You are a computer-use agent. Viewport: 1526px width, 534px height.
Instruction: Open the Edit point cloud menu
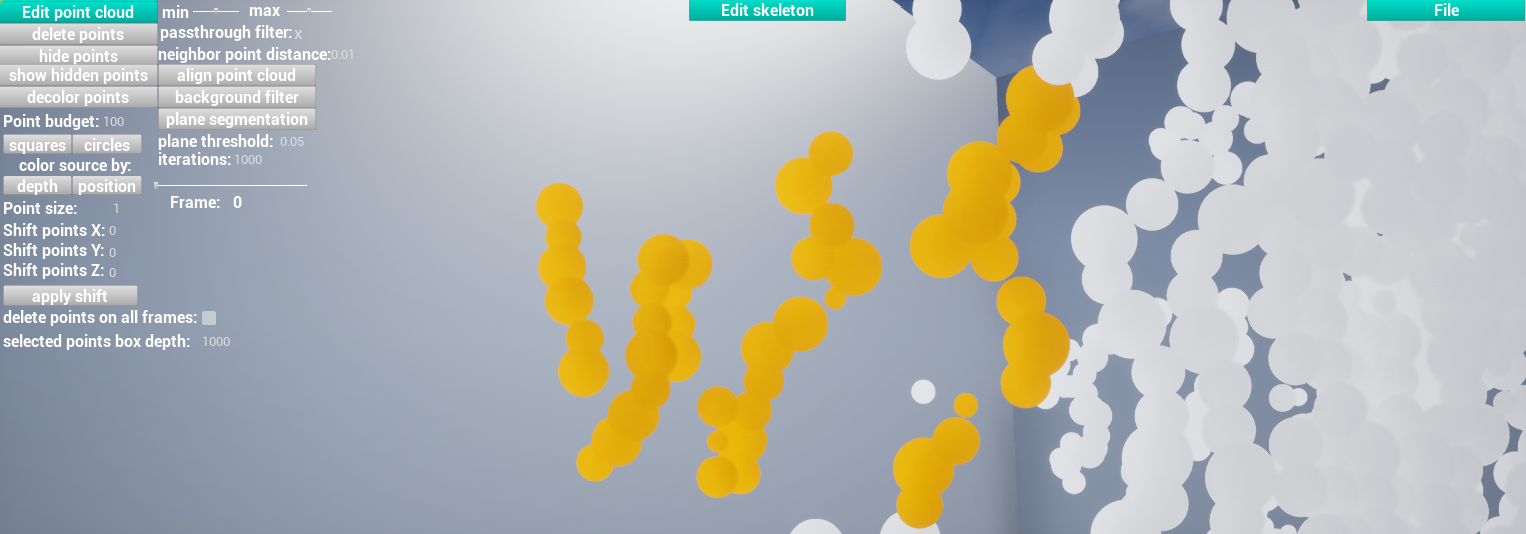pyautogui.click(x=78, y=12)
